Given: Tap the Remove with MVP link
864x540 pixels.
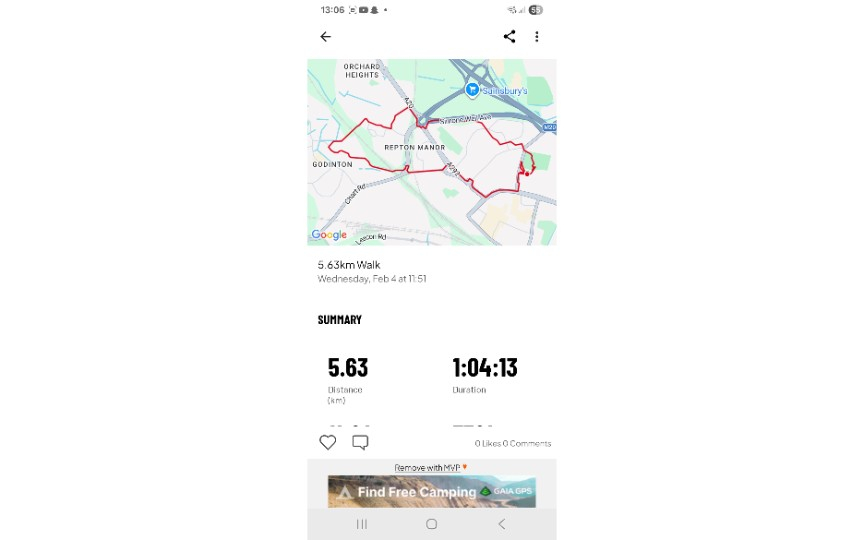Looking at the screenshot, I should [x=430, y=468].
